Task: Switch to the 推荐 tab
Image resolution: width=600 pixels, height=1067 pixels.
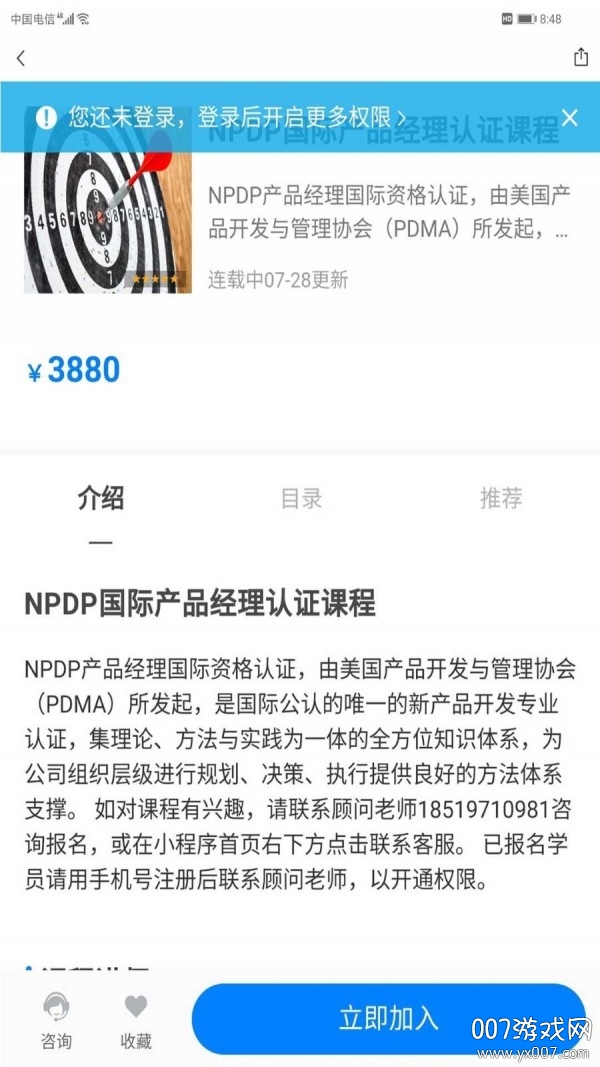Action: [x=500, y=498]
